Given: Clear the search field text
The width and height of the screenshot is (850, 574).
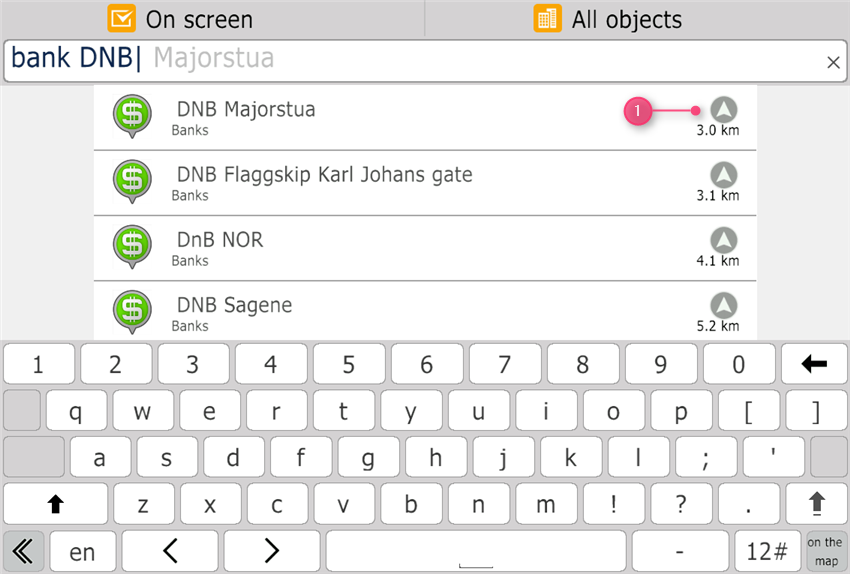Looking at the screenshot, I should click(833, 63).
